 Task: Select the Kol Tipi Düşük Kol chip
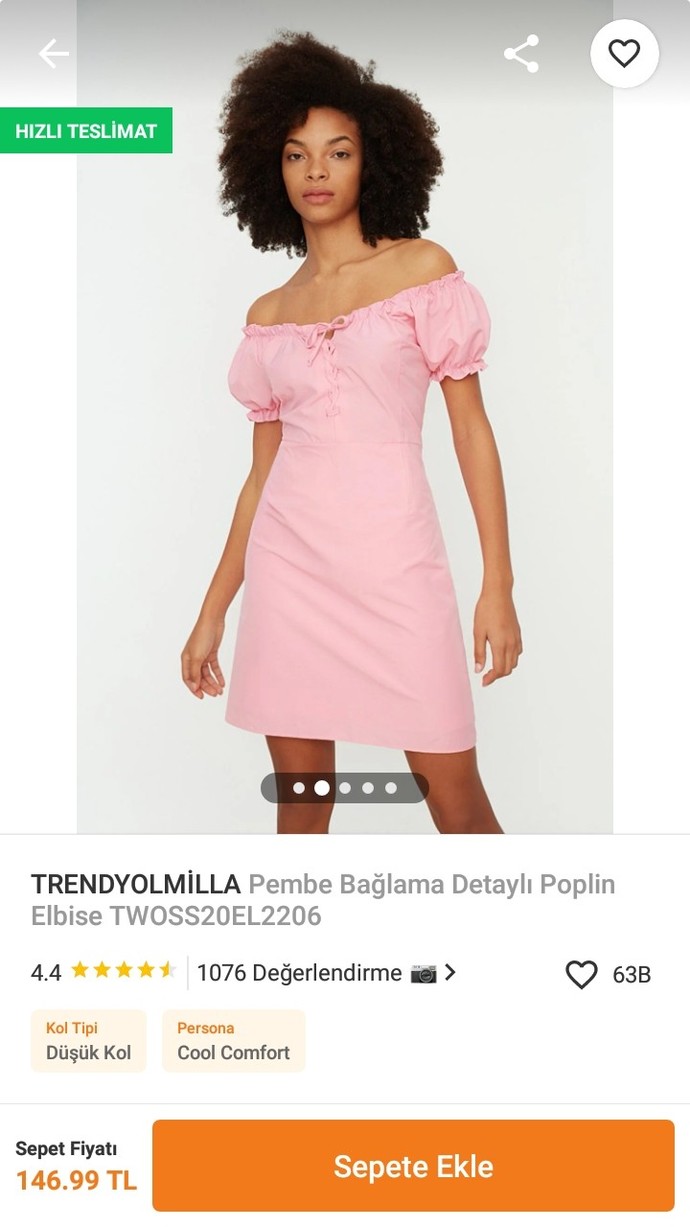(88, 1041)
